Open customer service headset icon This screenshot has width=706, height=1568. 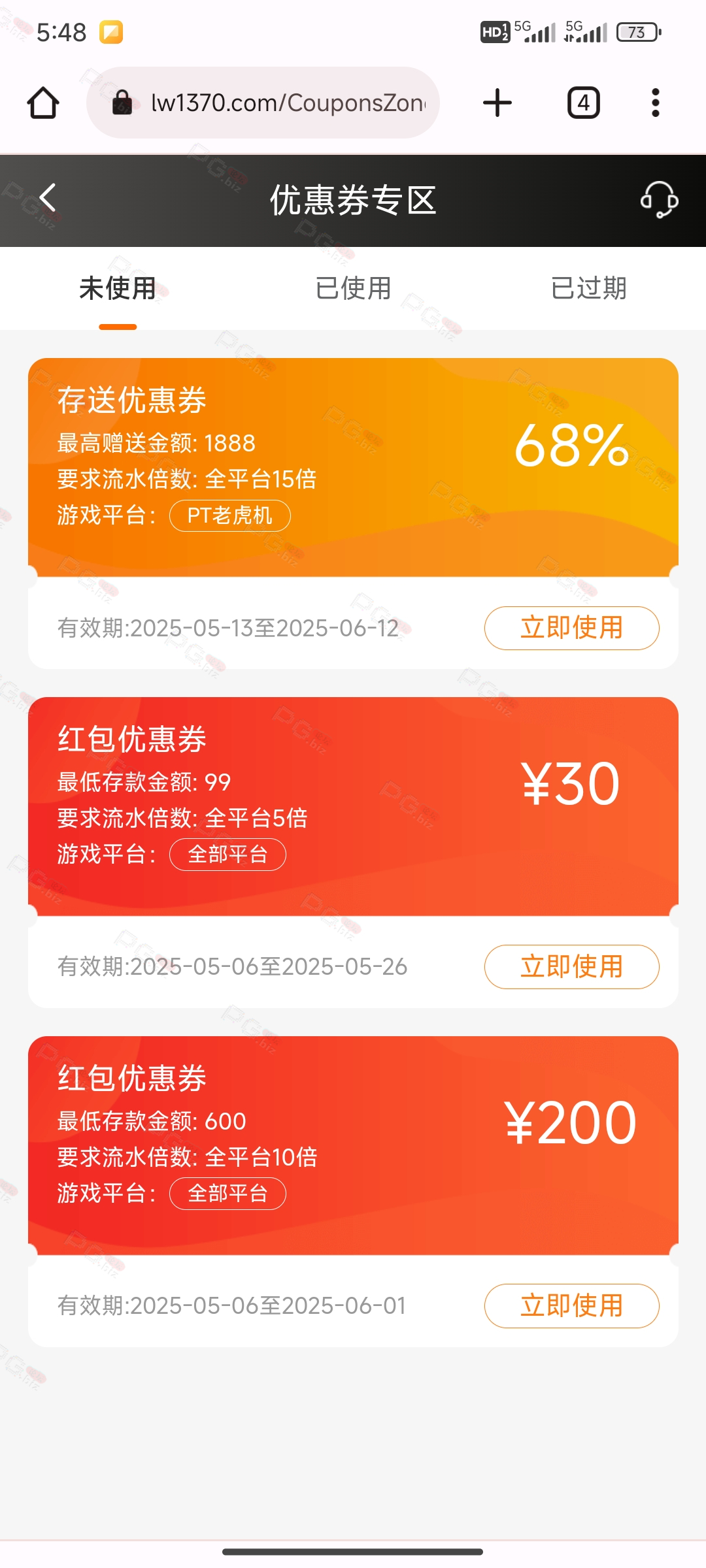(x=658, y=199)
